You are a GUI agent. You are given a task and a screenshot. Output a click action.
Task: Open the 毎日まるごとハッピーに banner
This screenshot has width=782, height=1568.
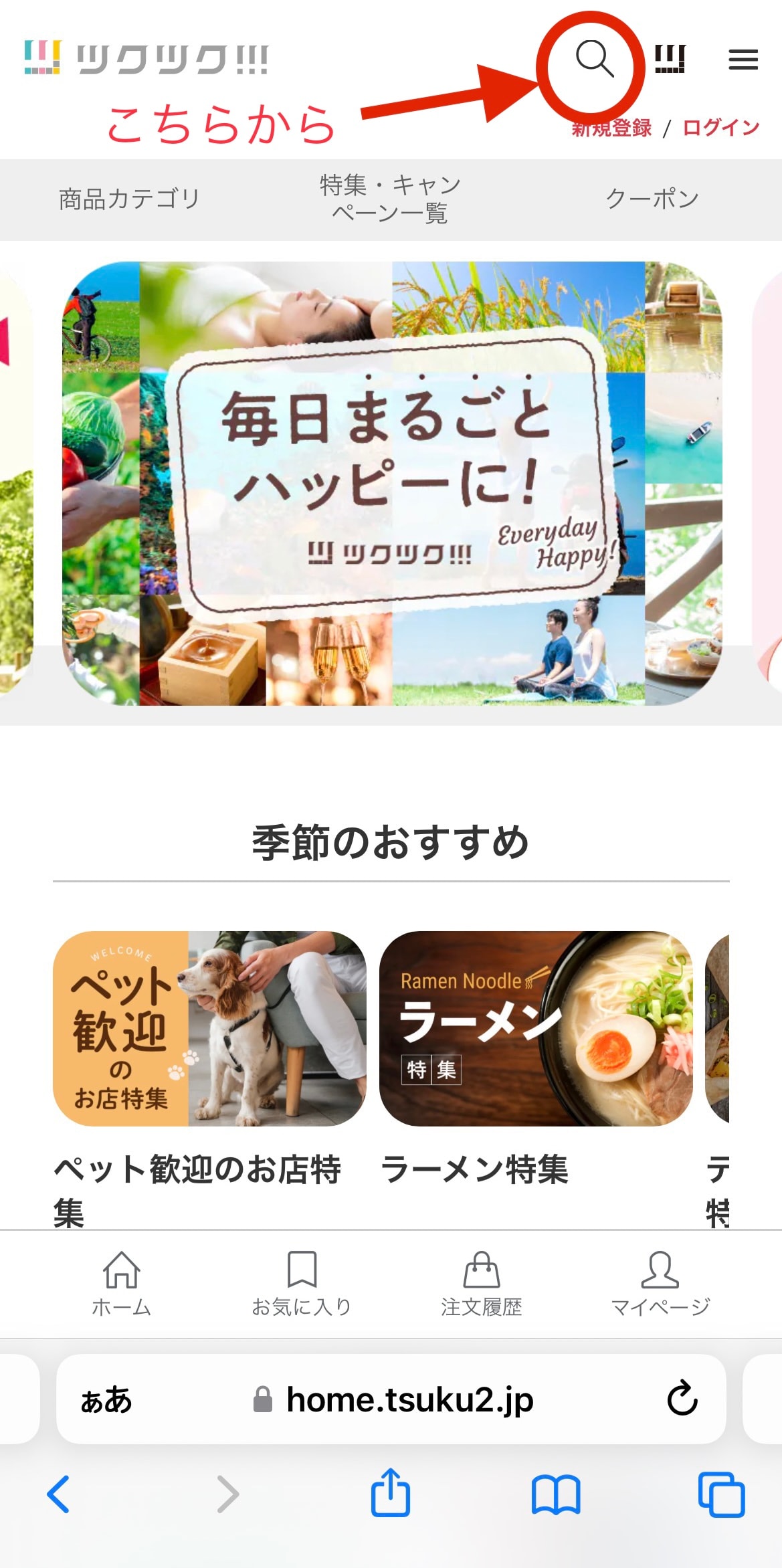coord(391,483)
